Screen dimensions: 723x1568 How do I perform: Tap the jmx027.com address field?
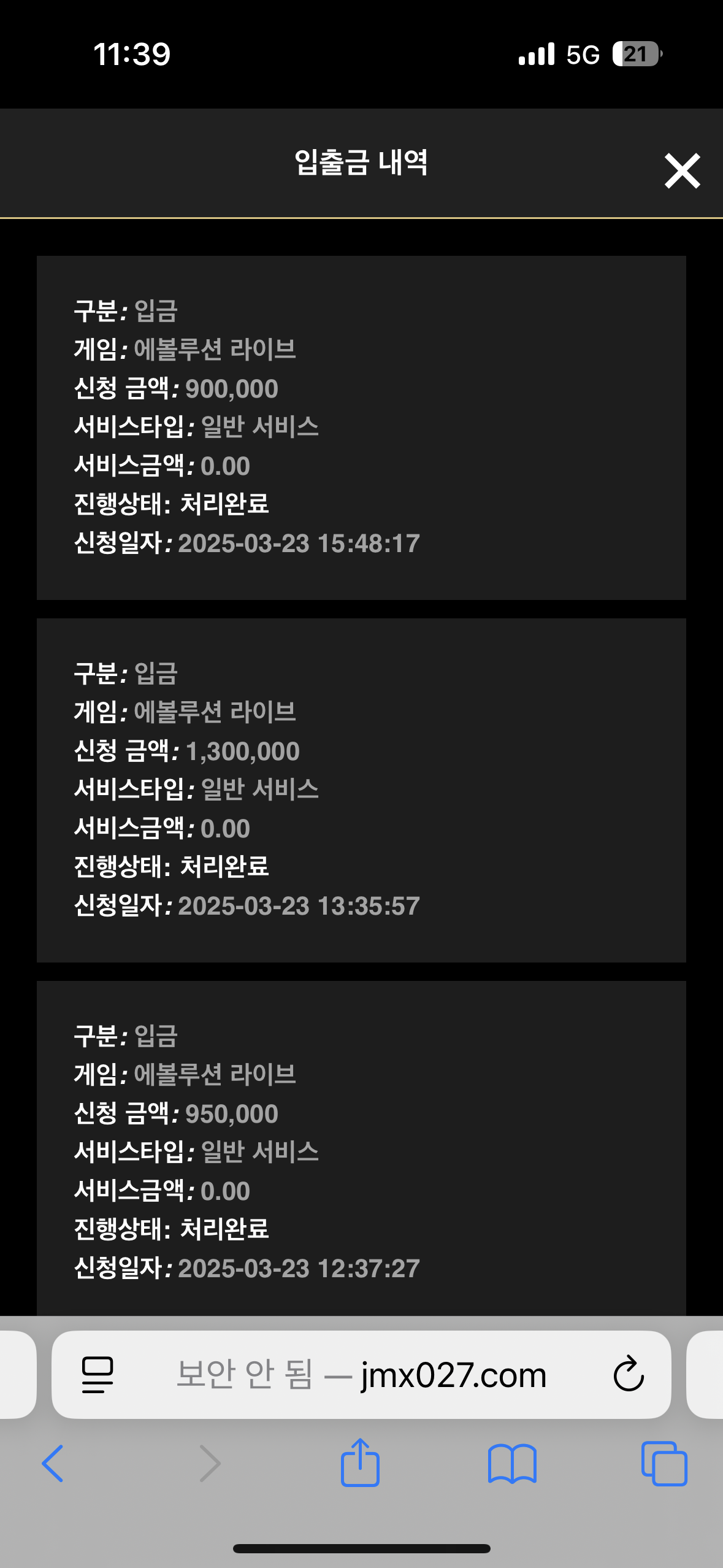coord(361,1375)
